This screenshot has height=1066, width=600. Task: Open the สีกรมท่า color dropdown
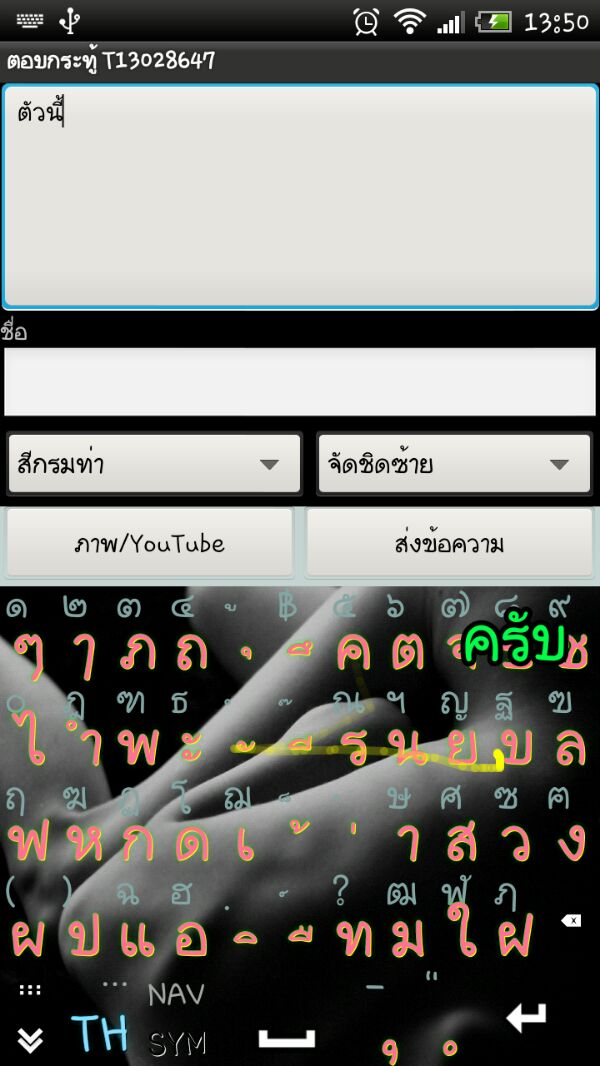coord(154,464)
